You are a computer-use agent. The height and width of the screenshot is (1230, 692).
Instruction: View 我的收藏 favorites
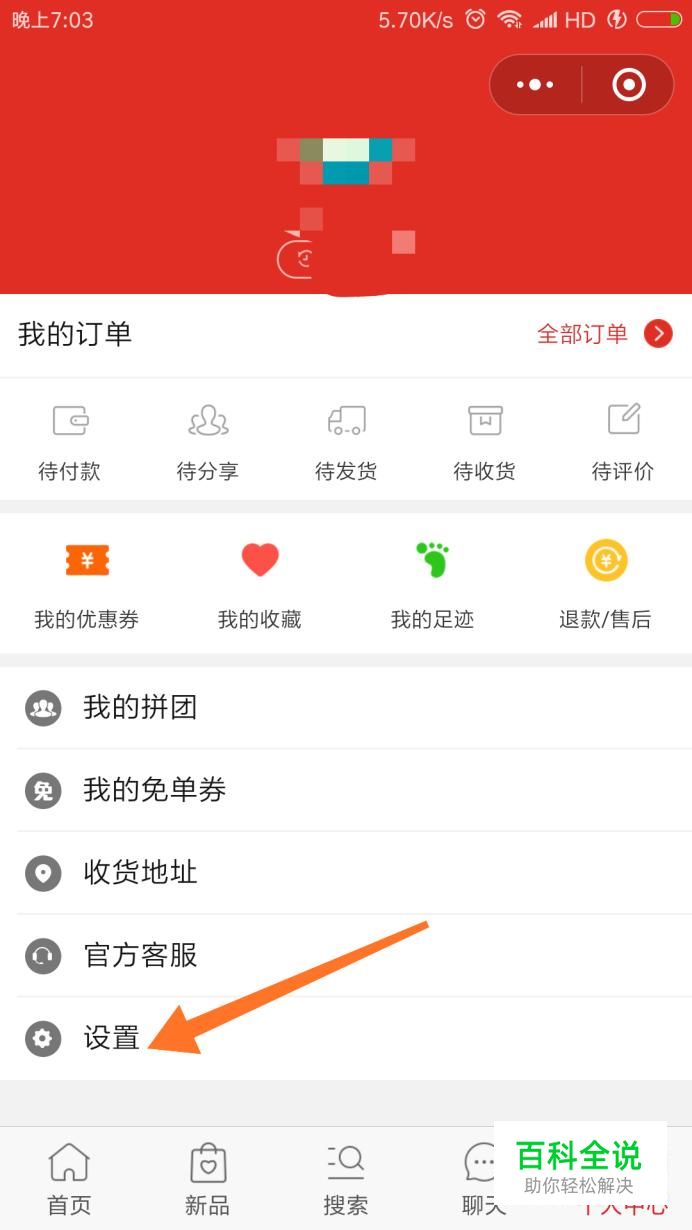(x=260, y=585)
